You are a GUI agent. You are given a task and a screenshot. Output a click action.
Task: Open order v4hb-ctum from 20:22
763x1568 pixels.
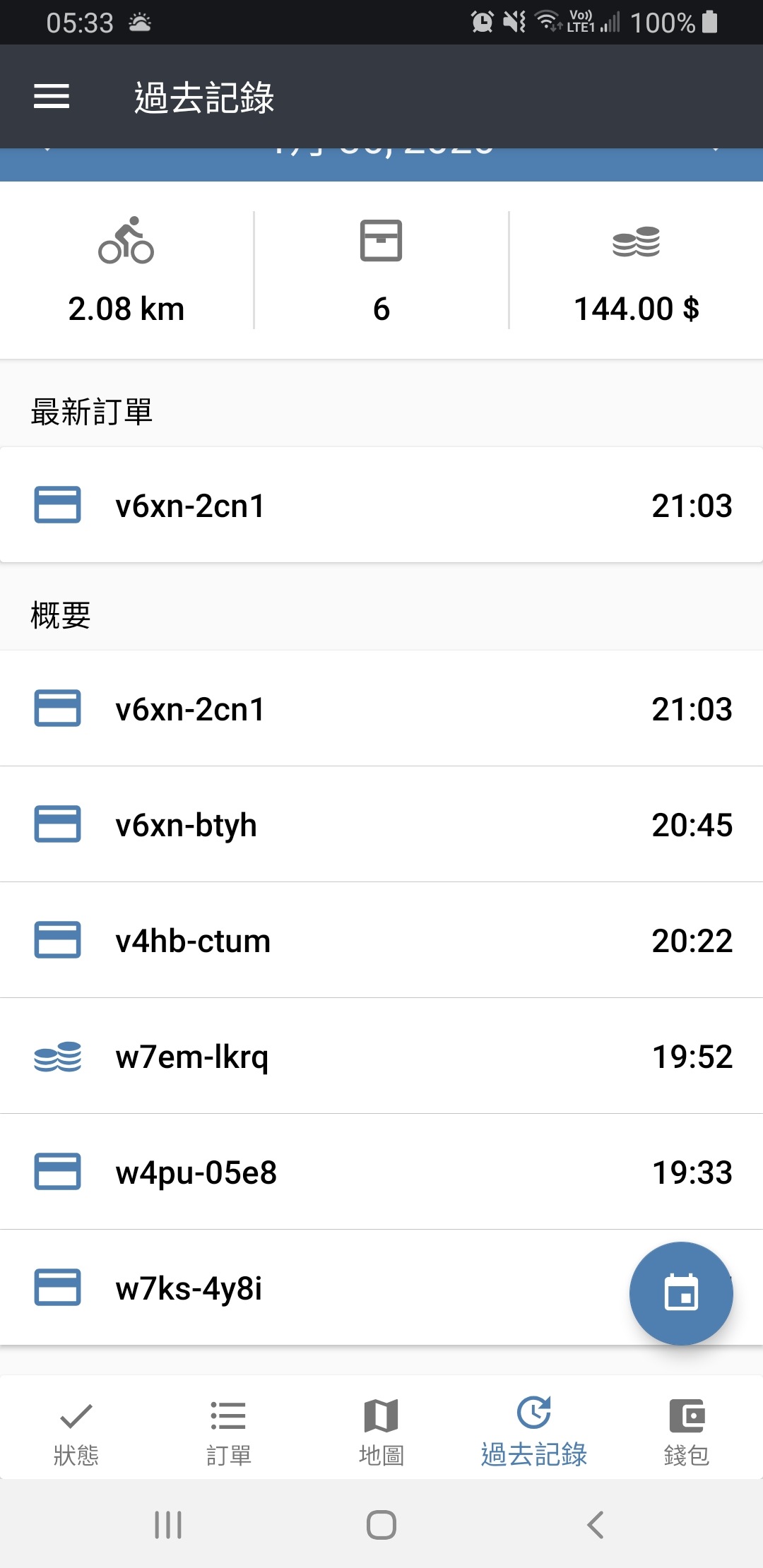click(x=381, y=940)
